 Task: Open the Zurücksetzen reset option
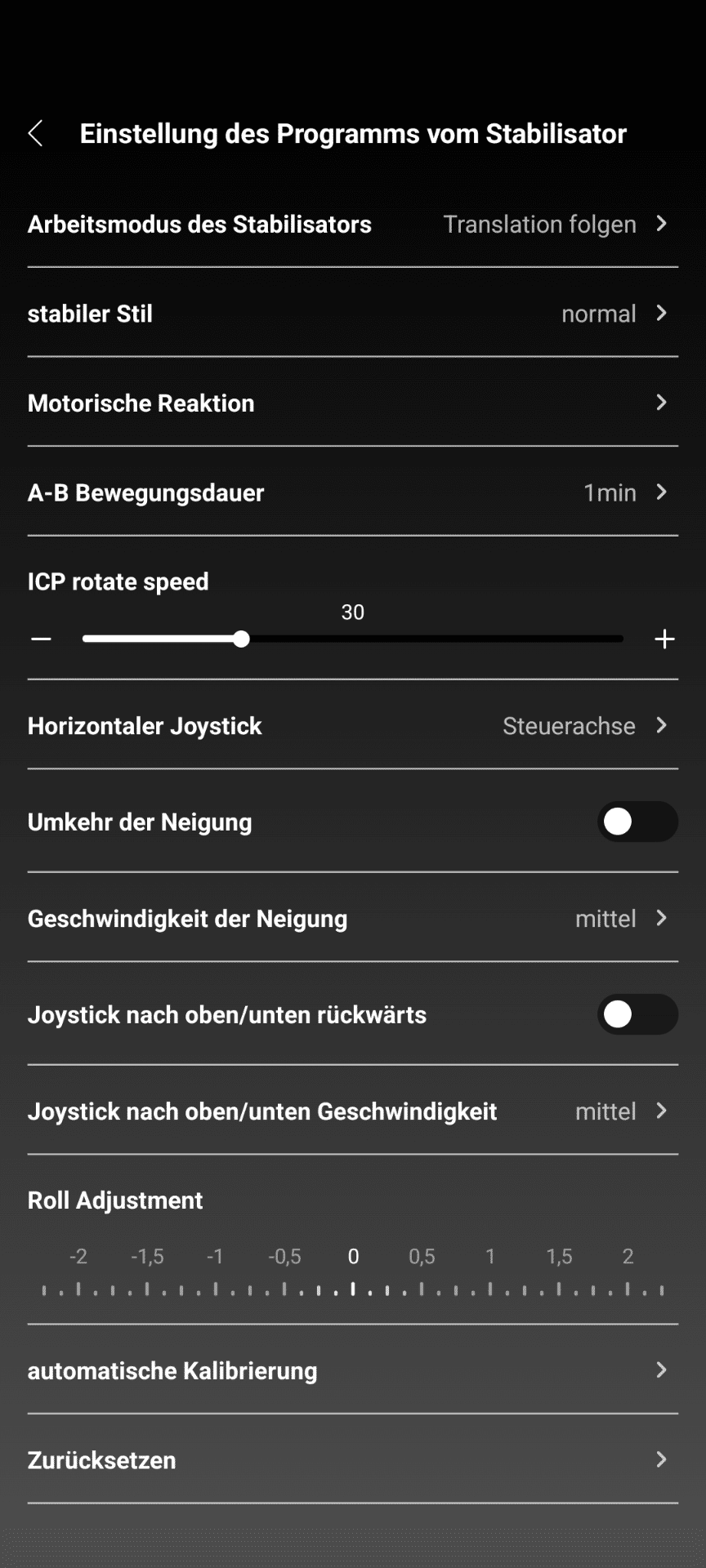tap(352, 1460)
